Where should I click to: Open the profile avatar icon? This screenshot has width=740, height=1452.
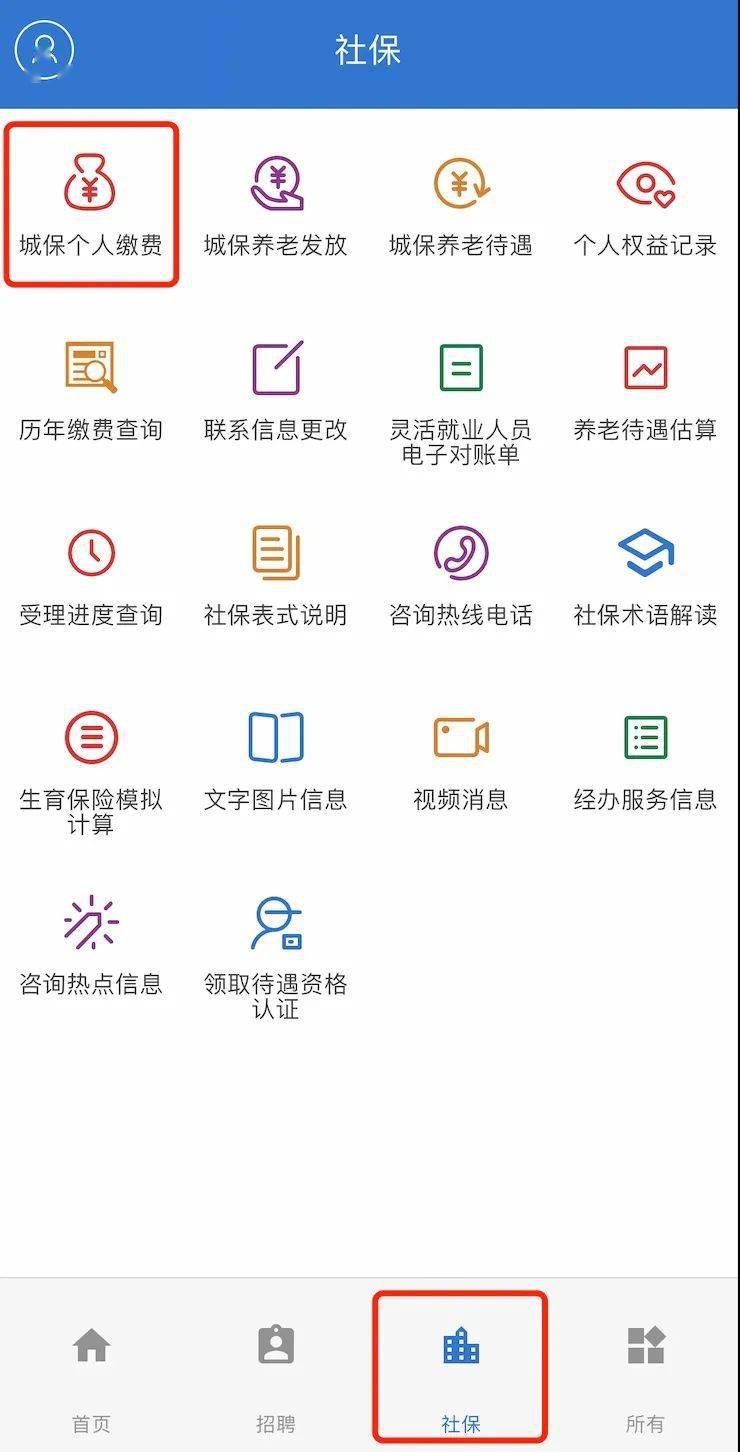(44, 50)
